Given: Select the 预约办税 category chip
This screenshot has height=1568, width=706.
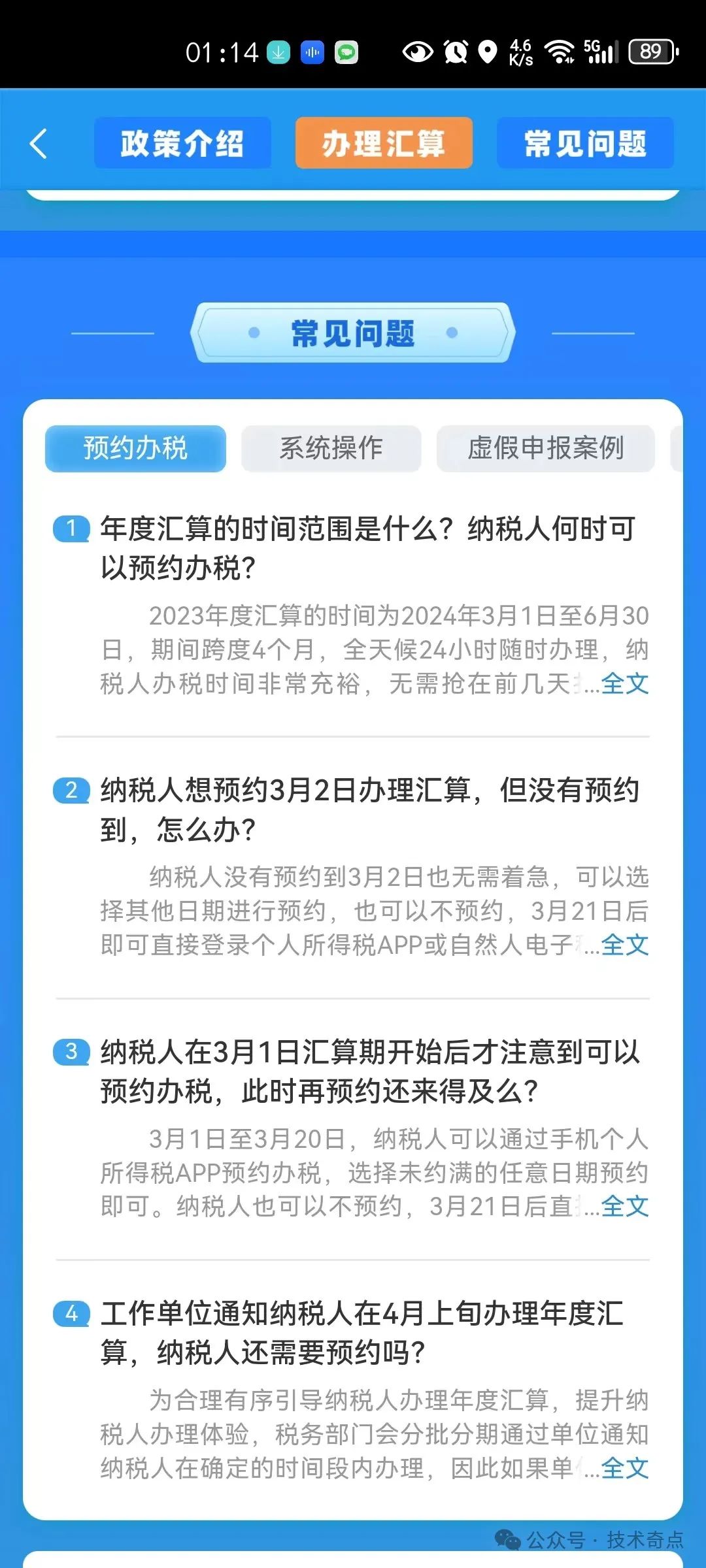Looking at the screenshot, I should click(x=135, y=448).
